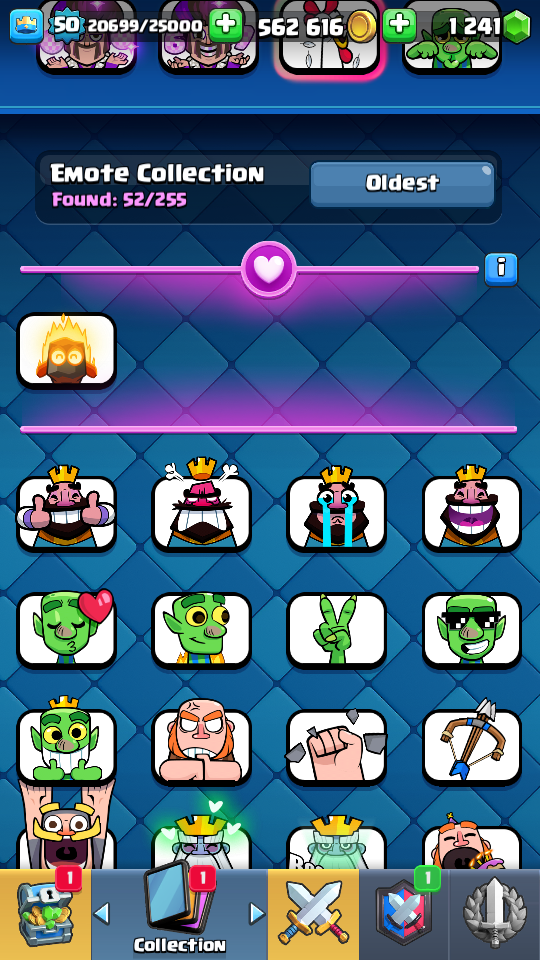Image resolution: width=540 pixels, height=960 pixels.
Task: Select the crying king emote
Action: click(x=337, y=509)
